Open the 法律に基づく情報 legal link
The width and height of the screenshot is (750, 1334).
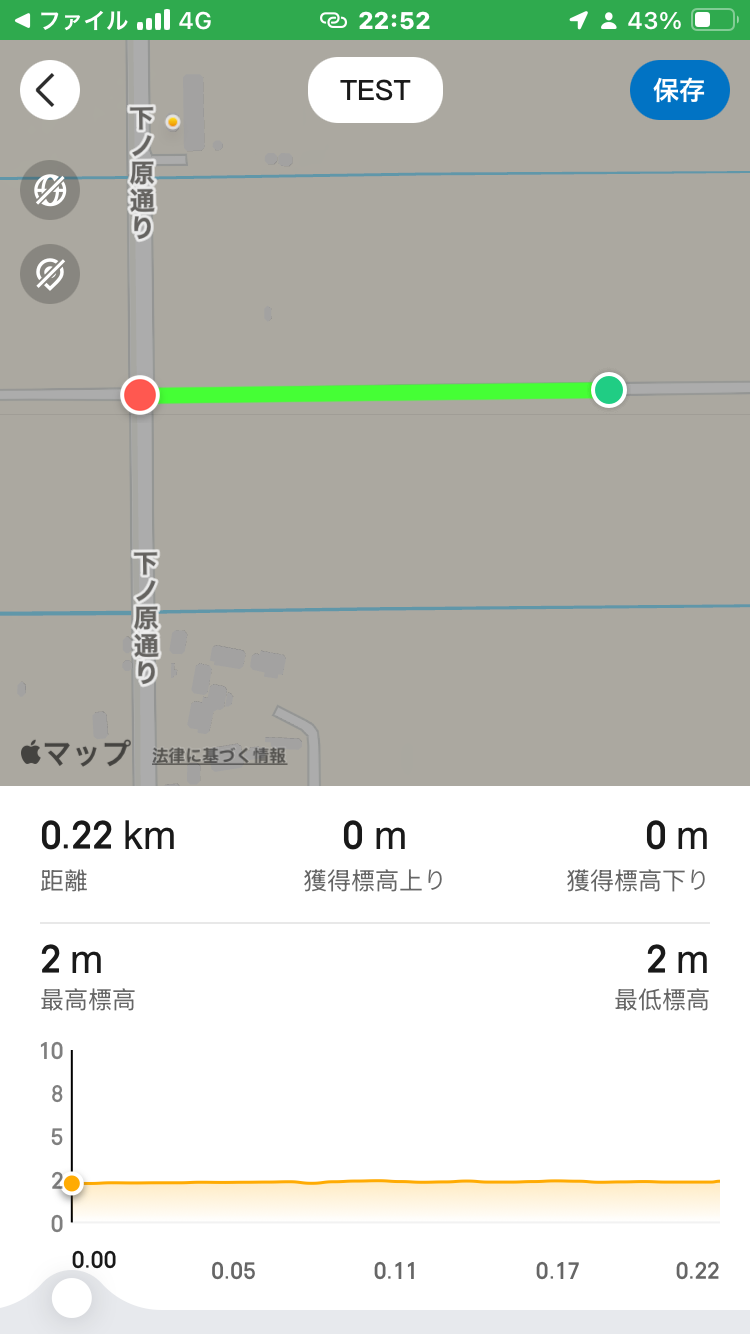coord(219,756)
